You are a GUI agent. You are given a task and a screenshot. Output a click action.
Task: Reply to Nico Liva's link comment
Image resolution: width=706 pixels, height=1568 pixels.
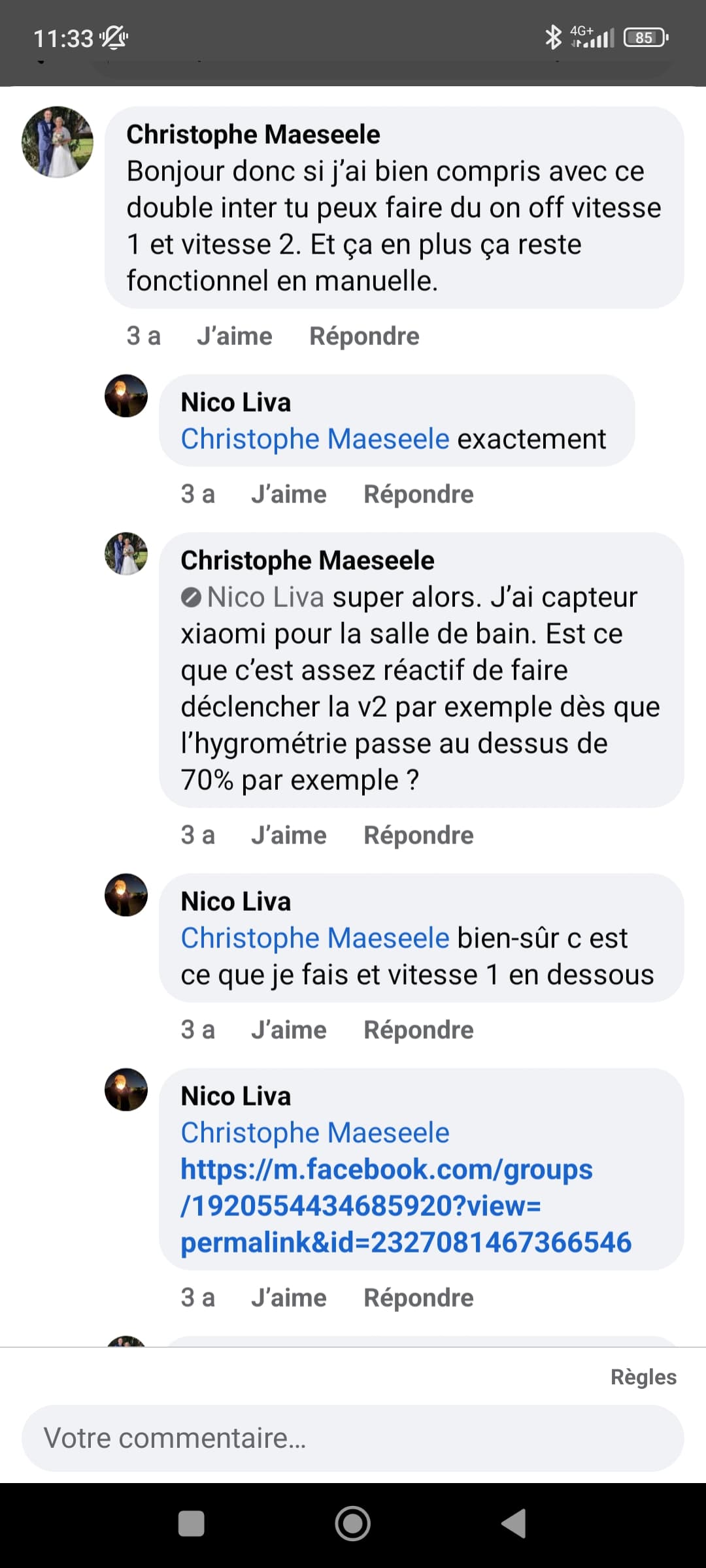(418, 1298)
